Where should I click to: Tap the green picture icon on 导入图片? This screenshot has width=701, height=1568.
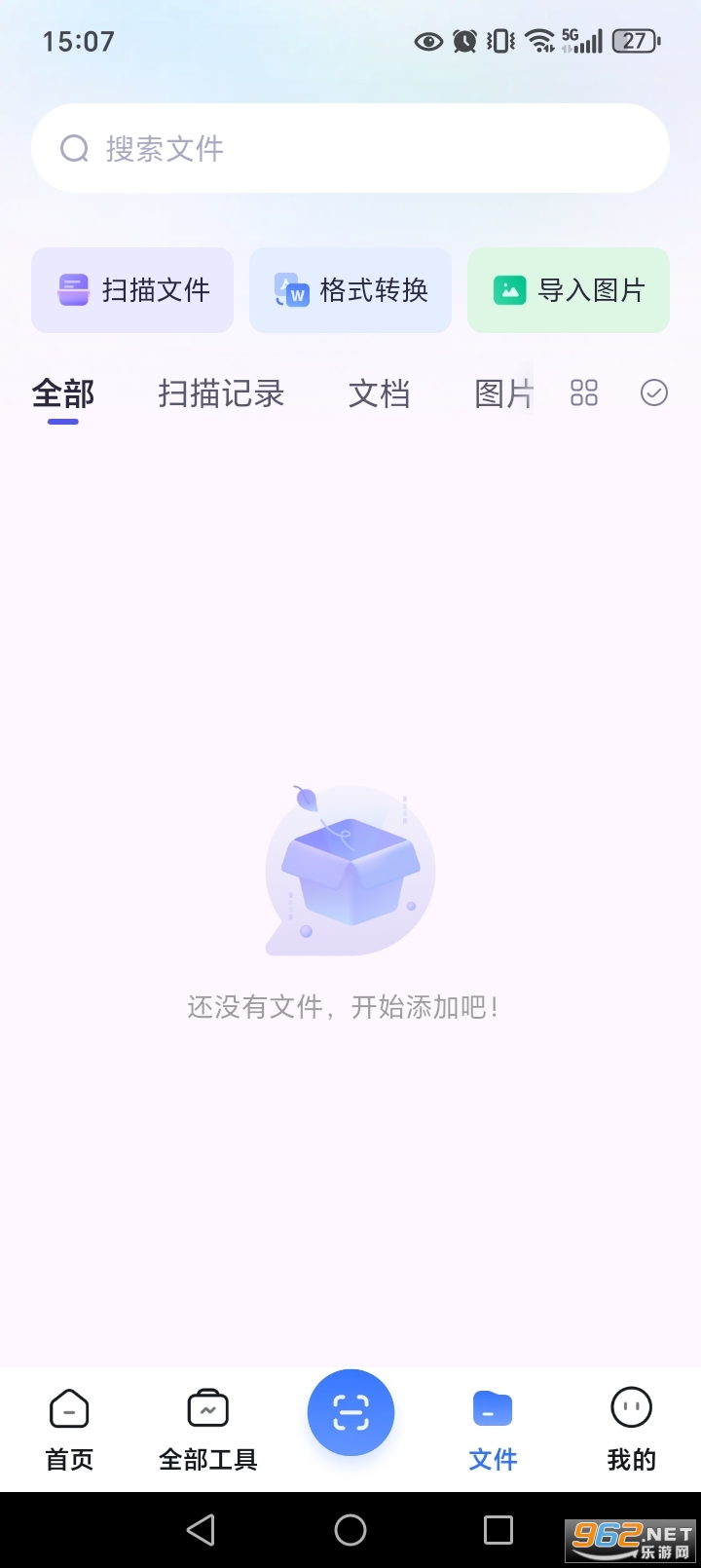point(510,289)
